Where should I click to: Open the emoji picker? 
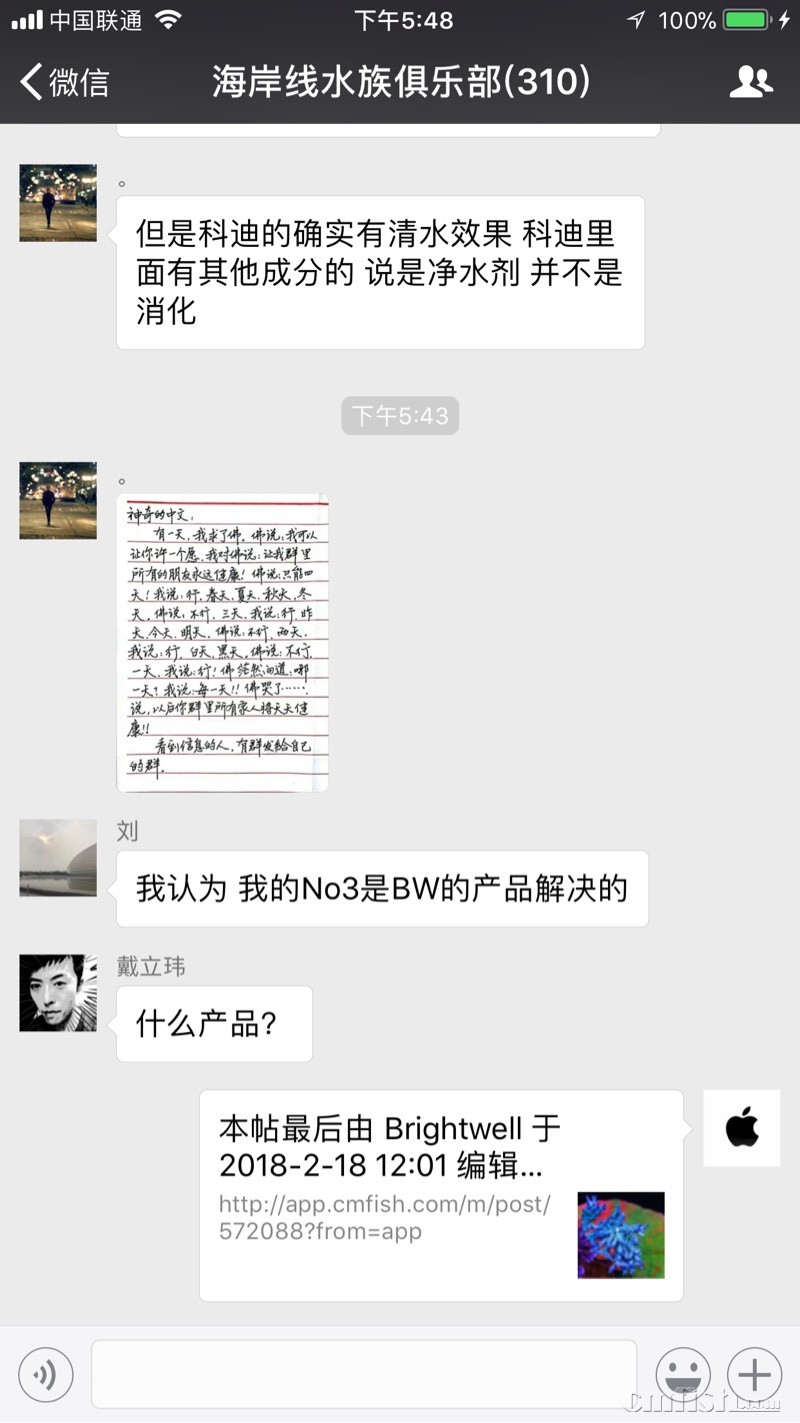(x=683, y=1374)
